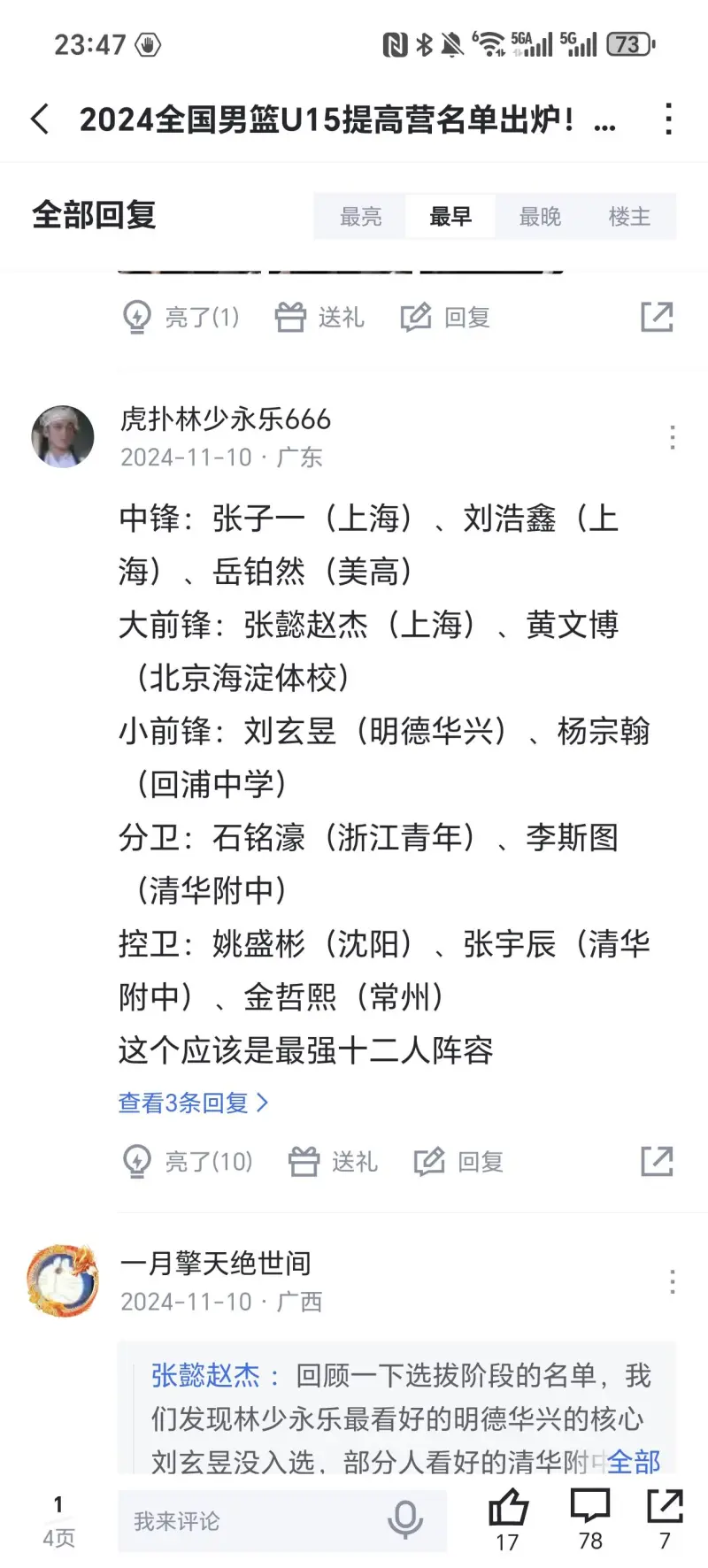This screenshot has width=708, height=1568.
Task: Share 虎扑林少永乐666's reply
Action: pos(657,1162)
